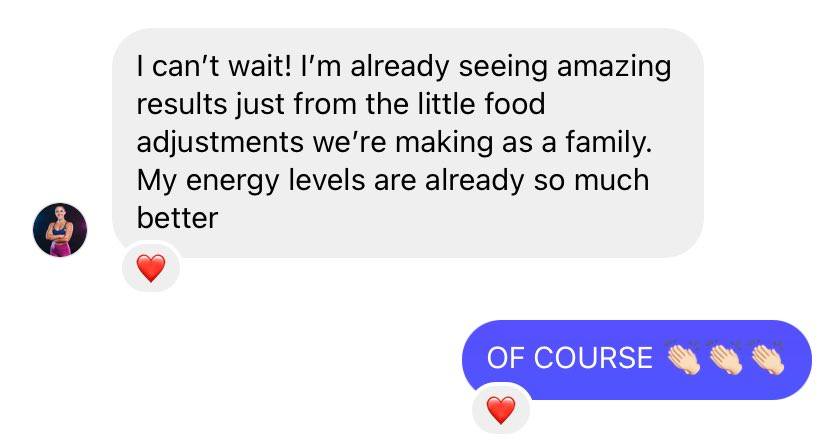
Task: Tap the heart reaction under "I can't wait!" message
Action: 150,268
